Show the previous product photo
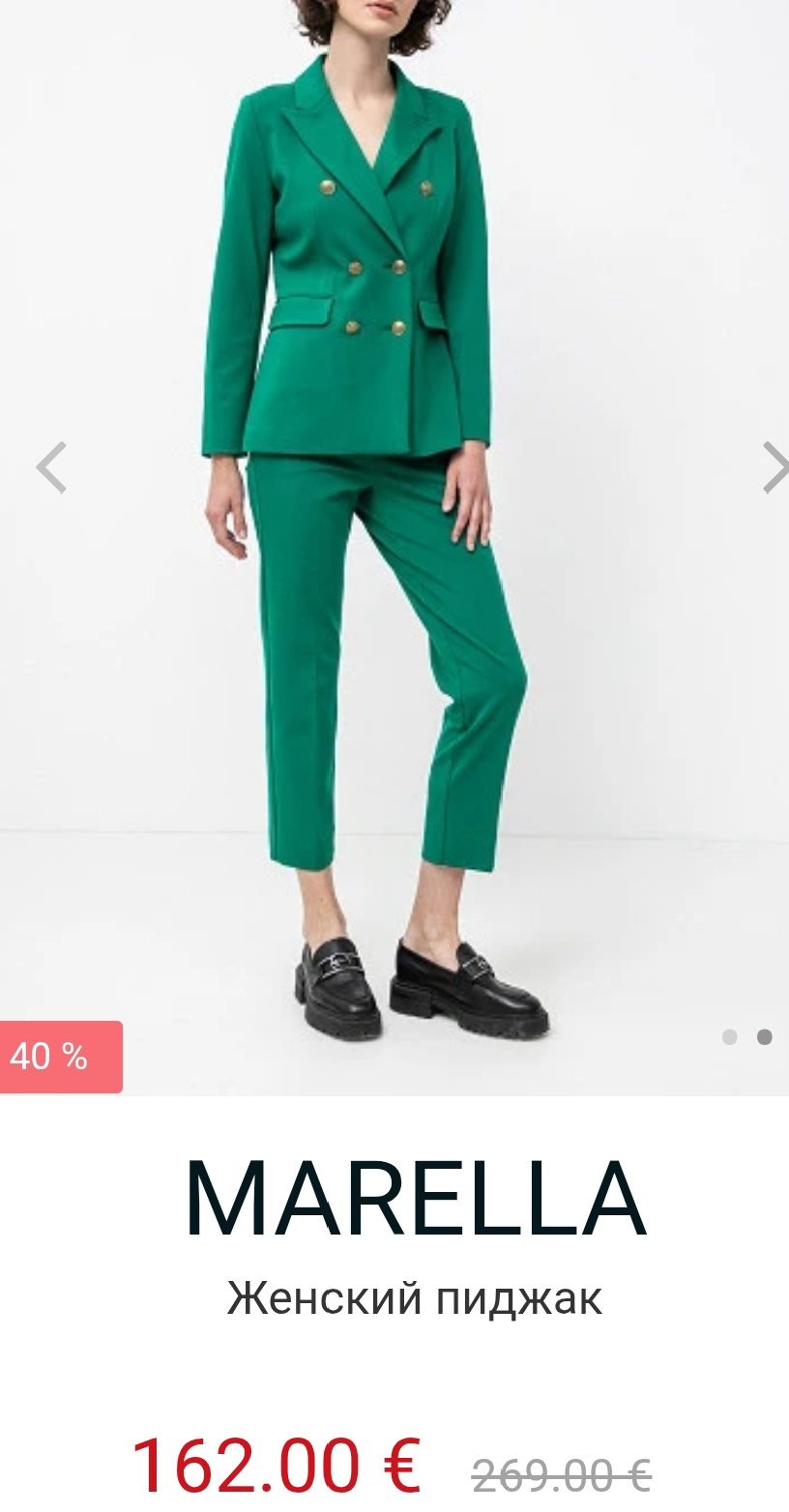The width and height of the screenshot is (789, 1512). pyautogui.click(x=50, y=468)
